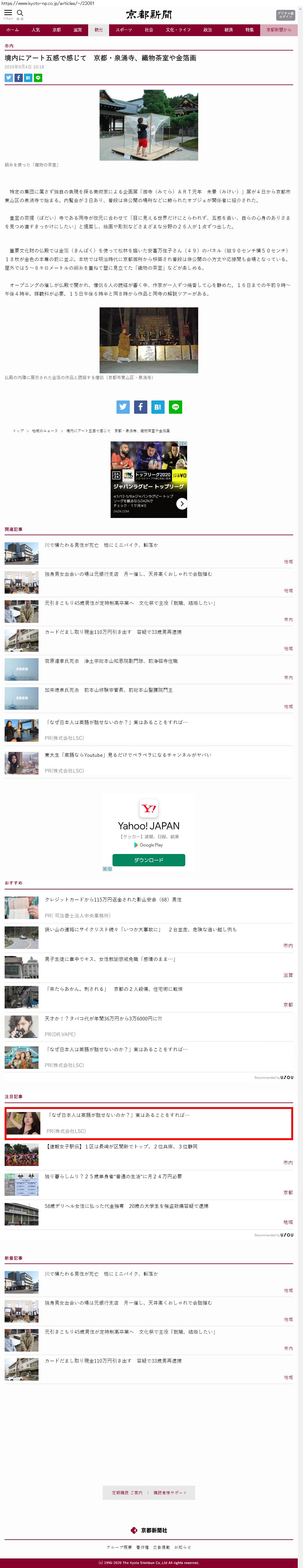Open the search icon in header
The image size is (303, 1568).
(x=20, y=13)
